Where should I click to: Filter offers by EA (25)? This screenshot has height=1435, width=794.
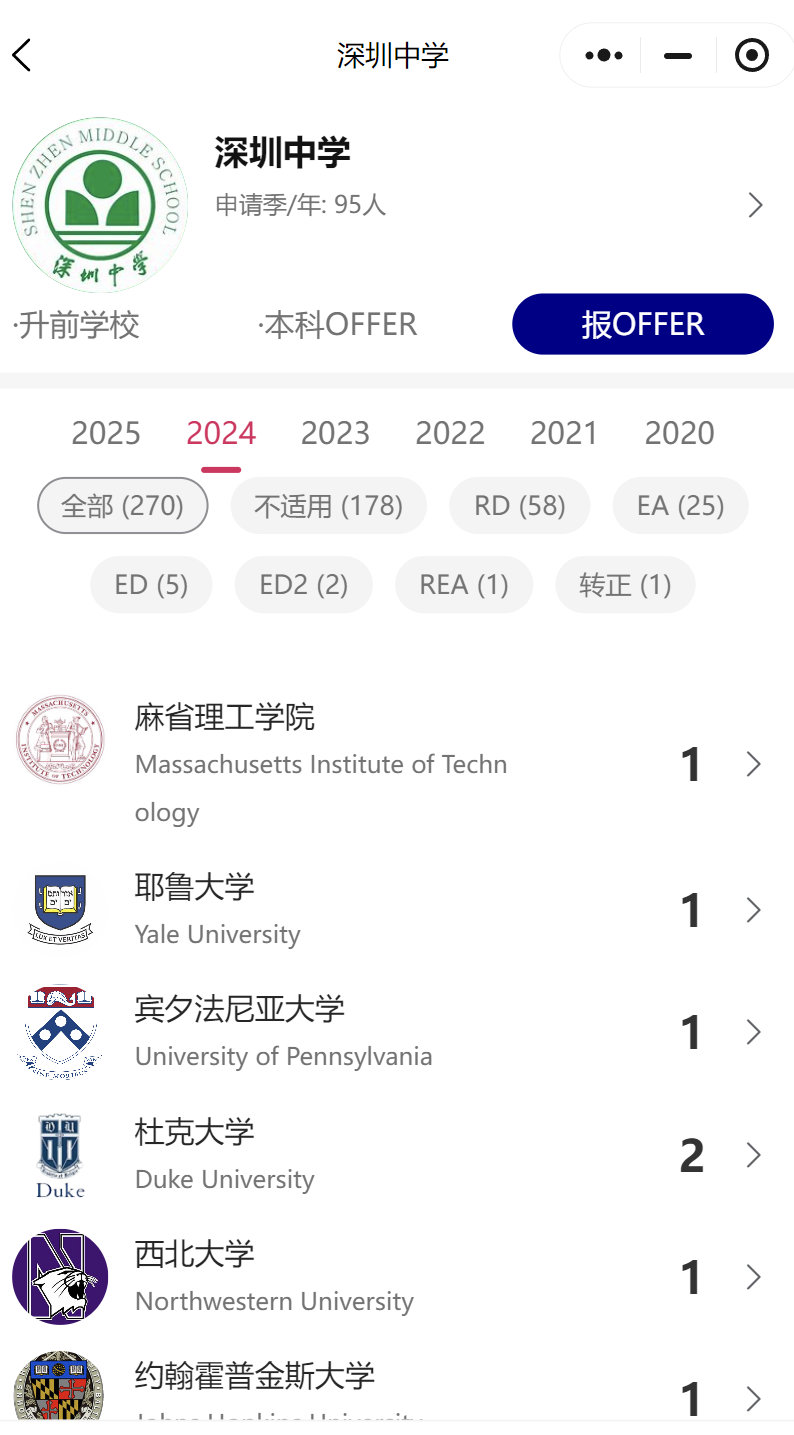[x=680, y=506]
